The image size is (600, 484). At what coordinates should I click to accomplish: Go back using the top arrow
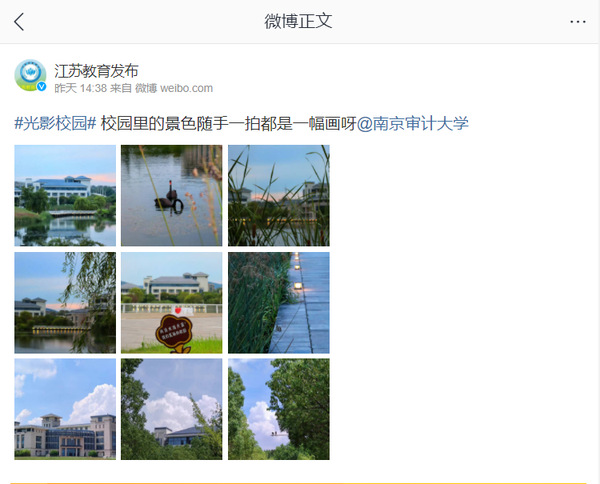coord(19,21)
